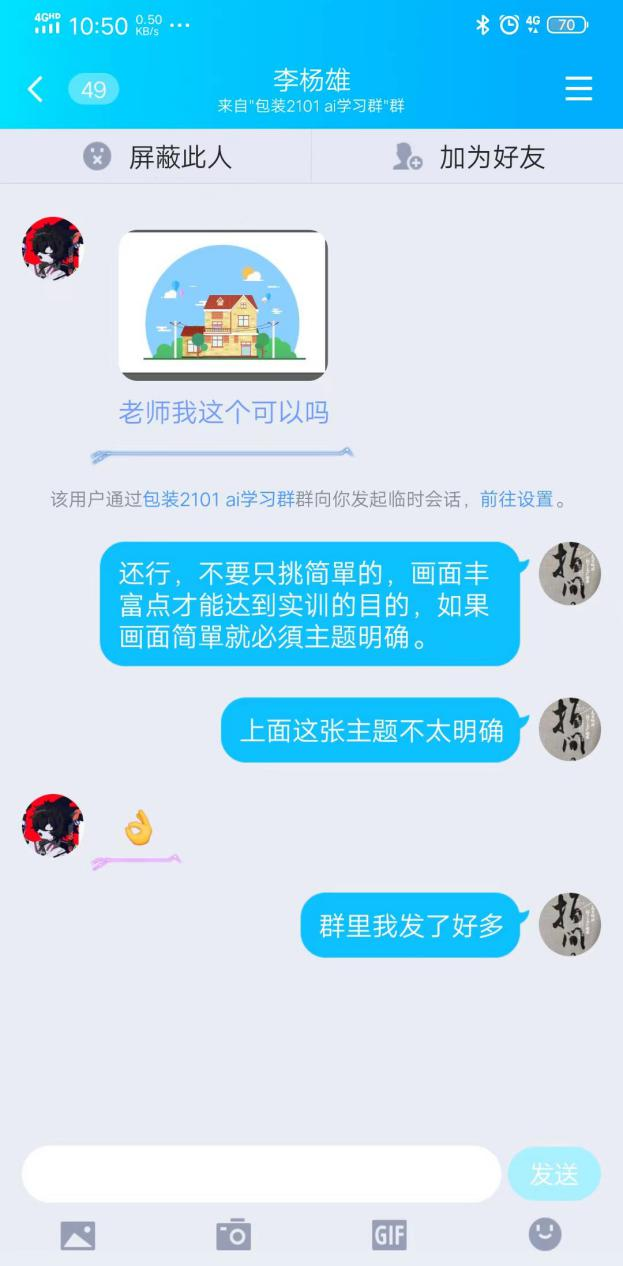Open the house illustration image

[x=223, y=305]
